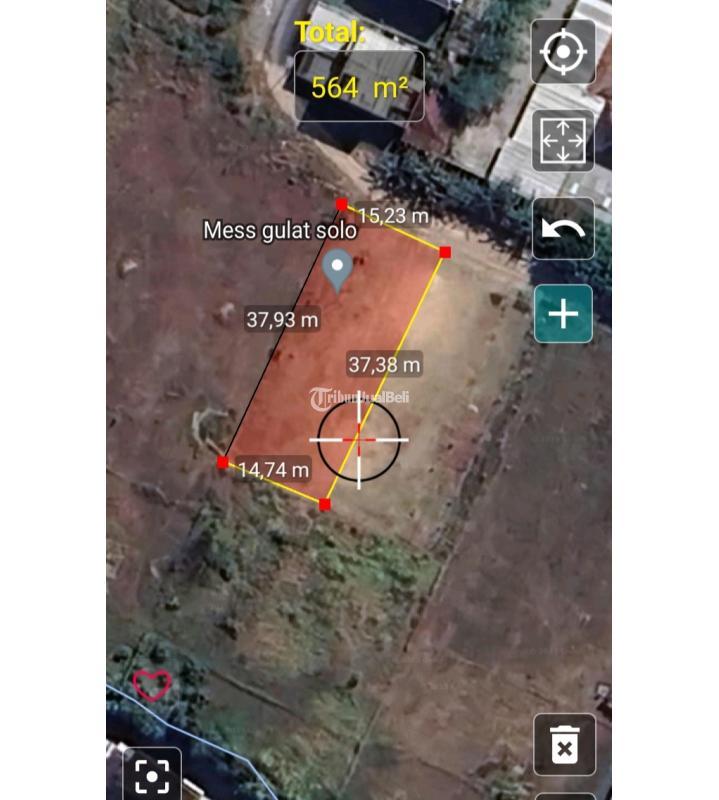Center map on my current location

coord(563,52)
